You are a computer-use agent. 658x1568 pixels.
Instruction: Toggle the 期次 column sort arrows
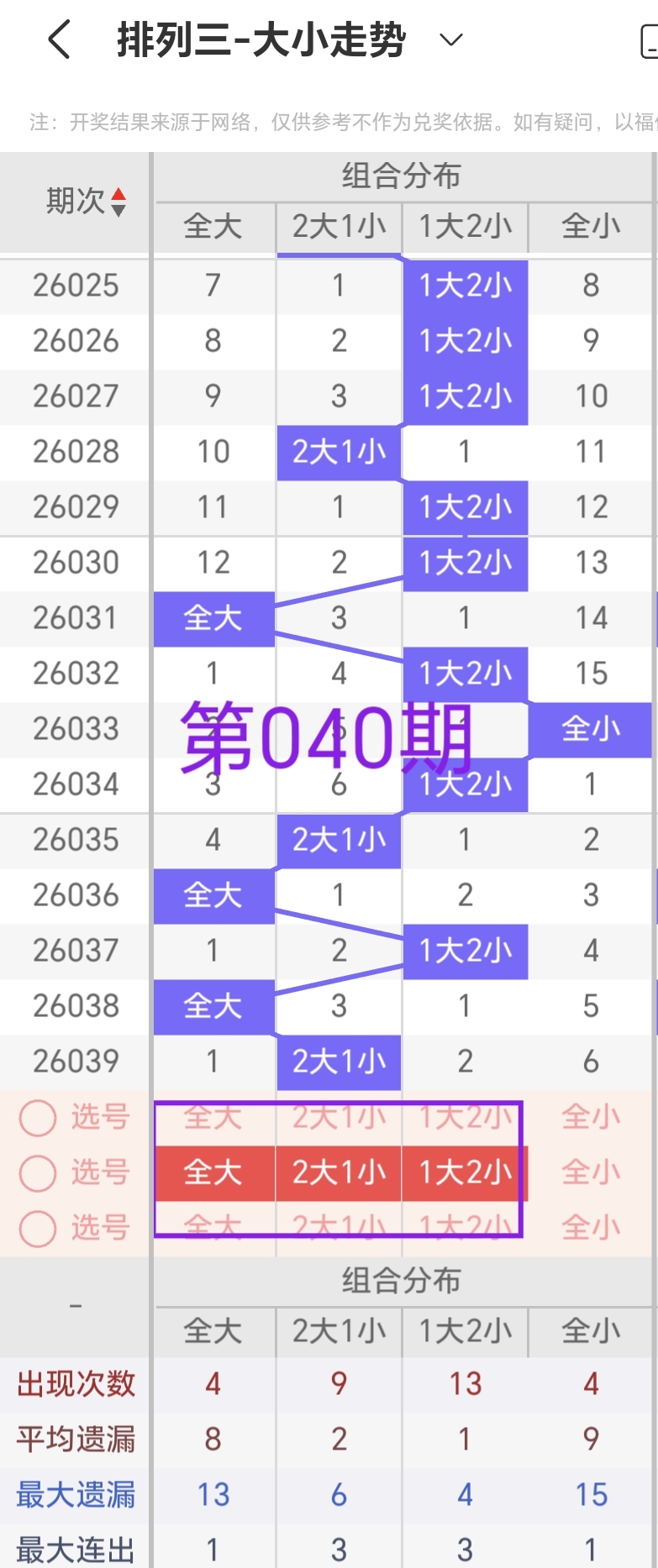[x=120, y=202]
